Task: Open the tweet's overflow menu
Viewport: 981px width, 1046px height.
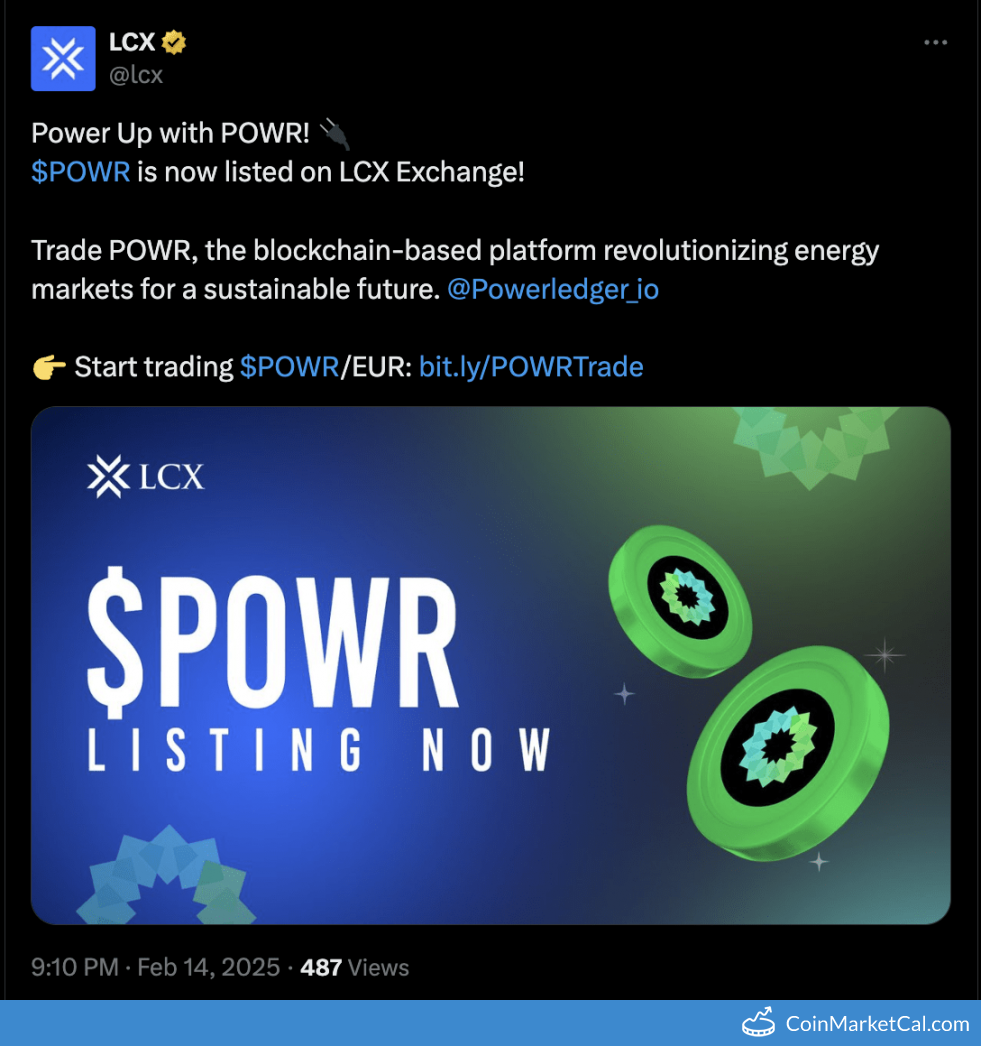Action: click(x=934, y=43)
